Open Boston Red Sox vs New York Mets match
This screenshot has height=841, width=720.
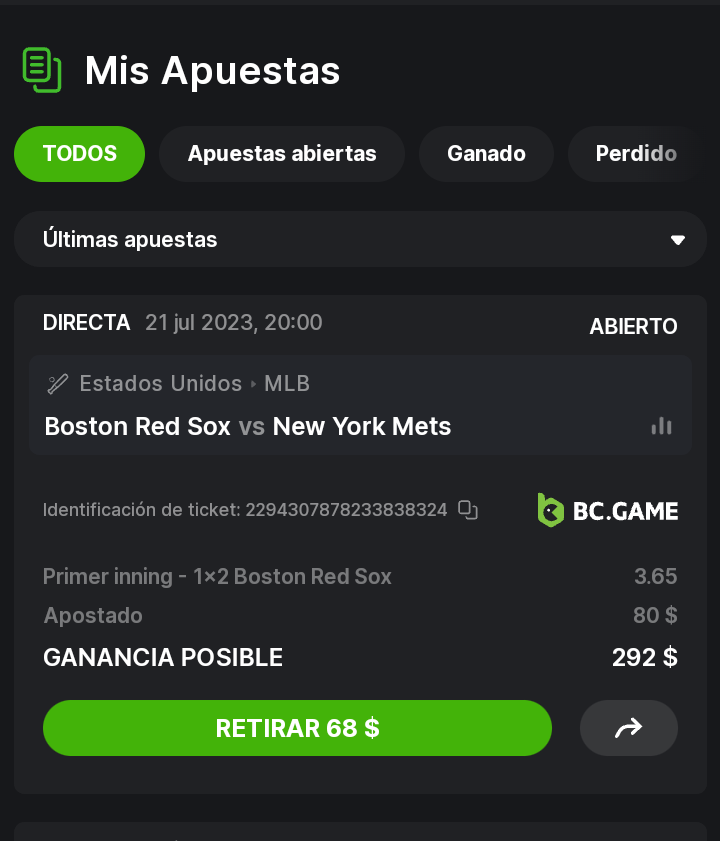(x=248, y=427)
